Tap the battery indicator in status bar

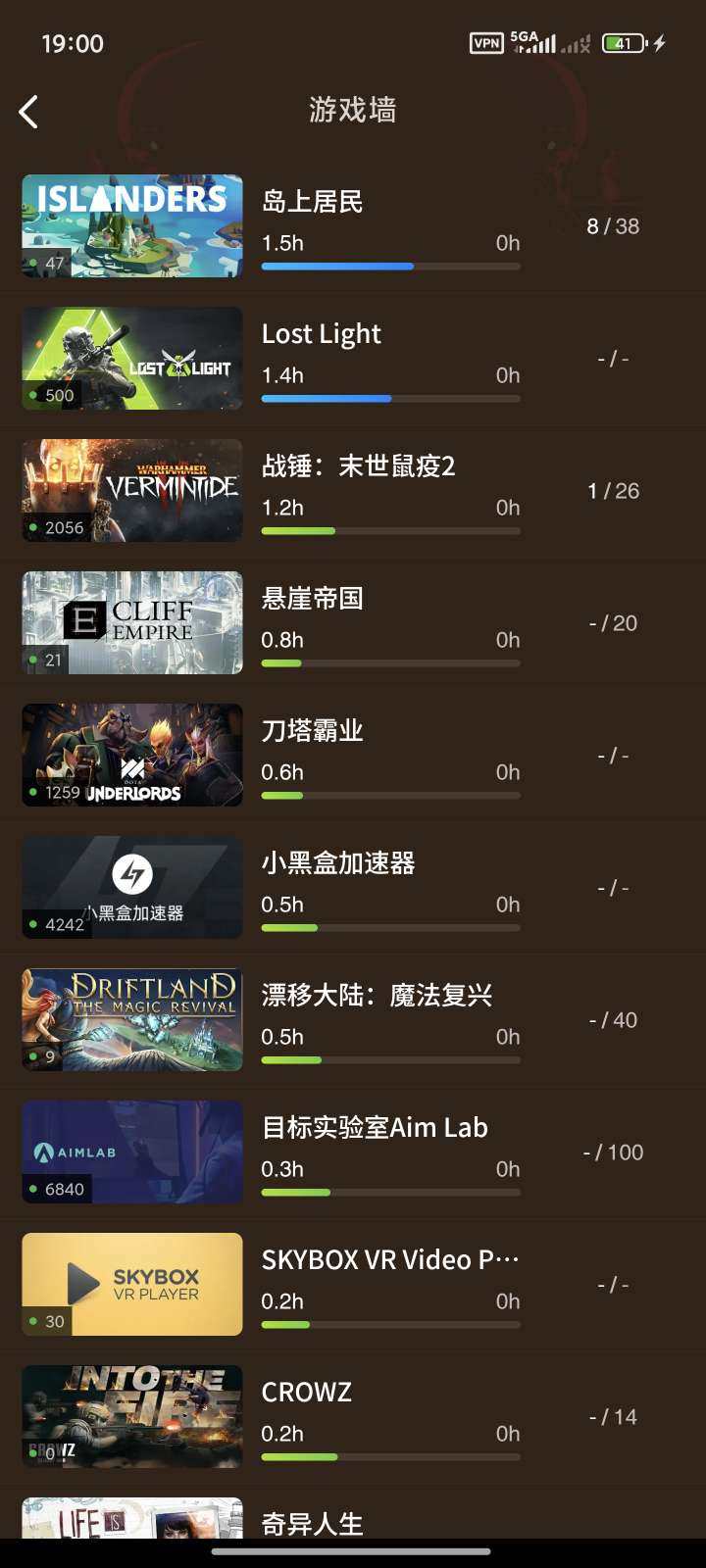point(623,43)
